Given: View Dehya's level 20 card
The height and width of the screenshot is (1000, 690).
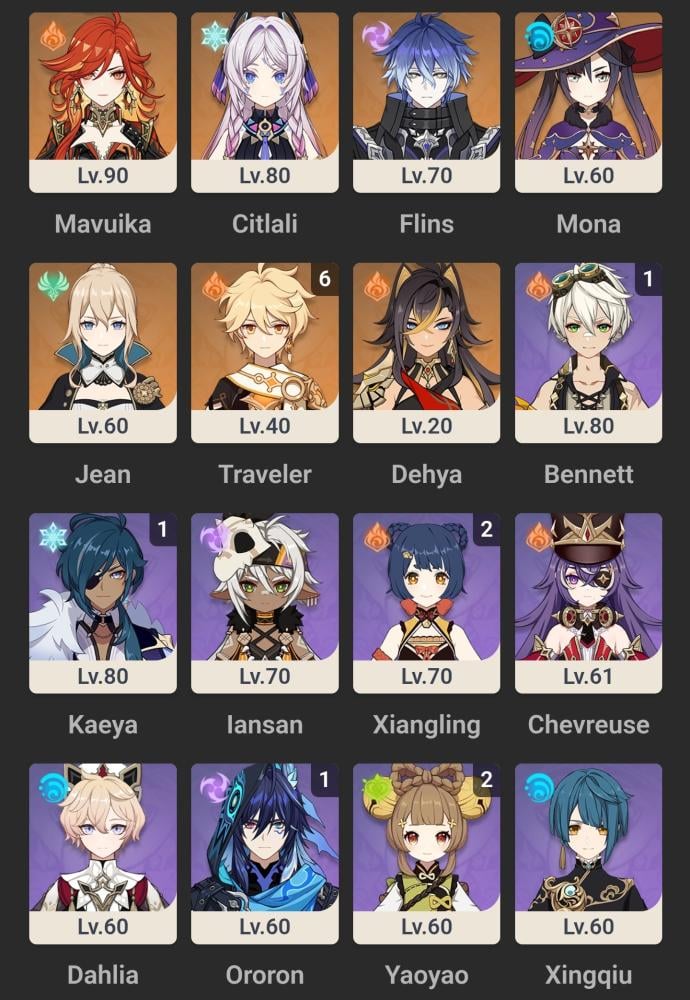Looking at the screenshot, I should tap(427, 353).
